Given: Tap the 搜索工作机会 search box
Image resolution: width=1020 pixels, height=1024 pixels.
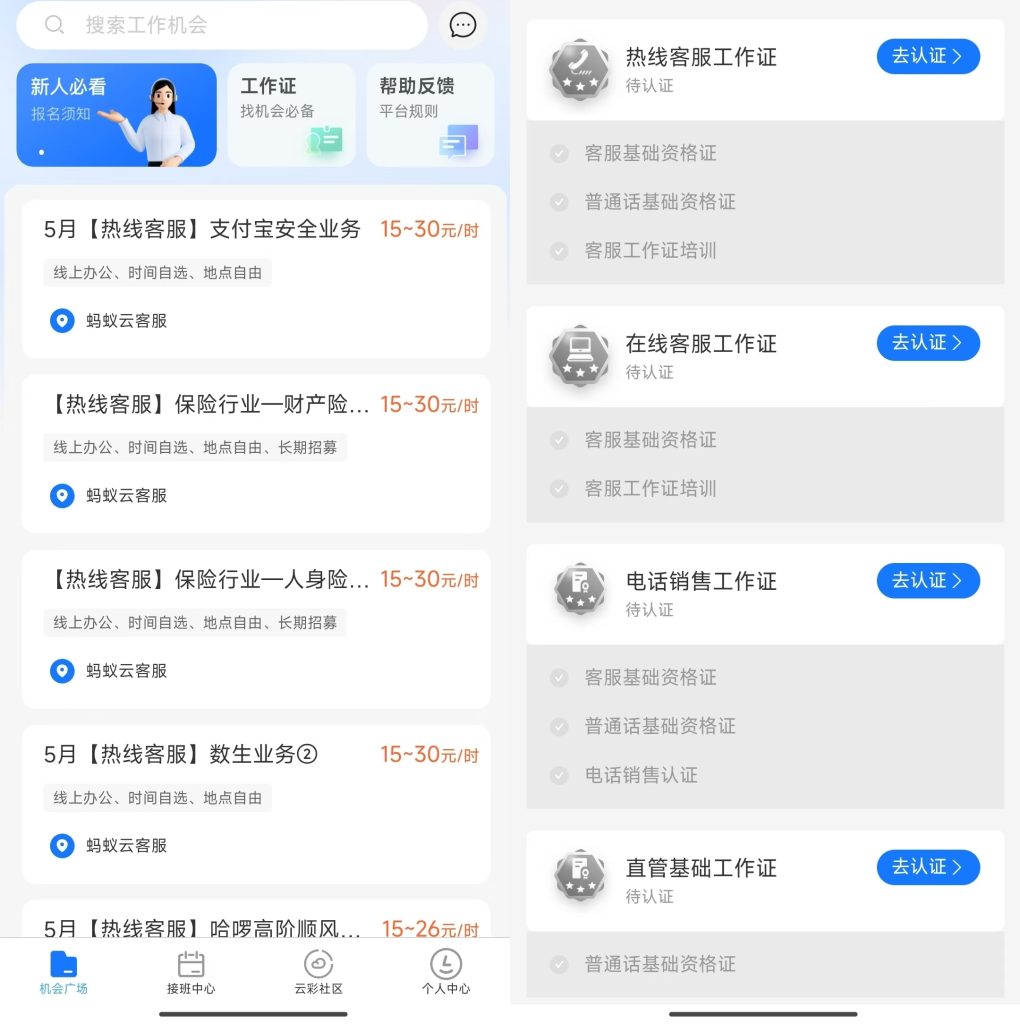Looking at the screenshot, I should (222, 25).
